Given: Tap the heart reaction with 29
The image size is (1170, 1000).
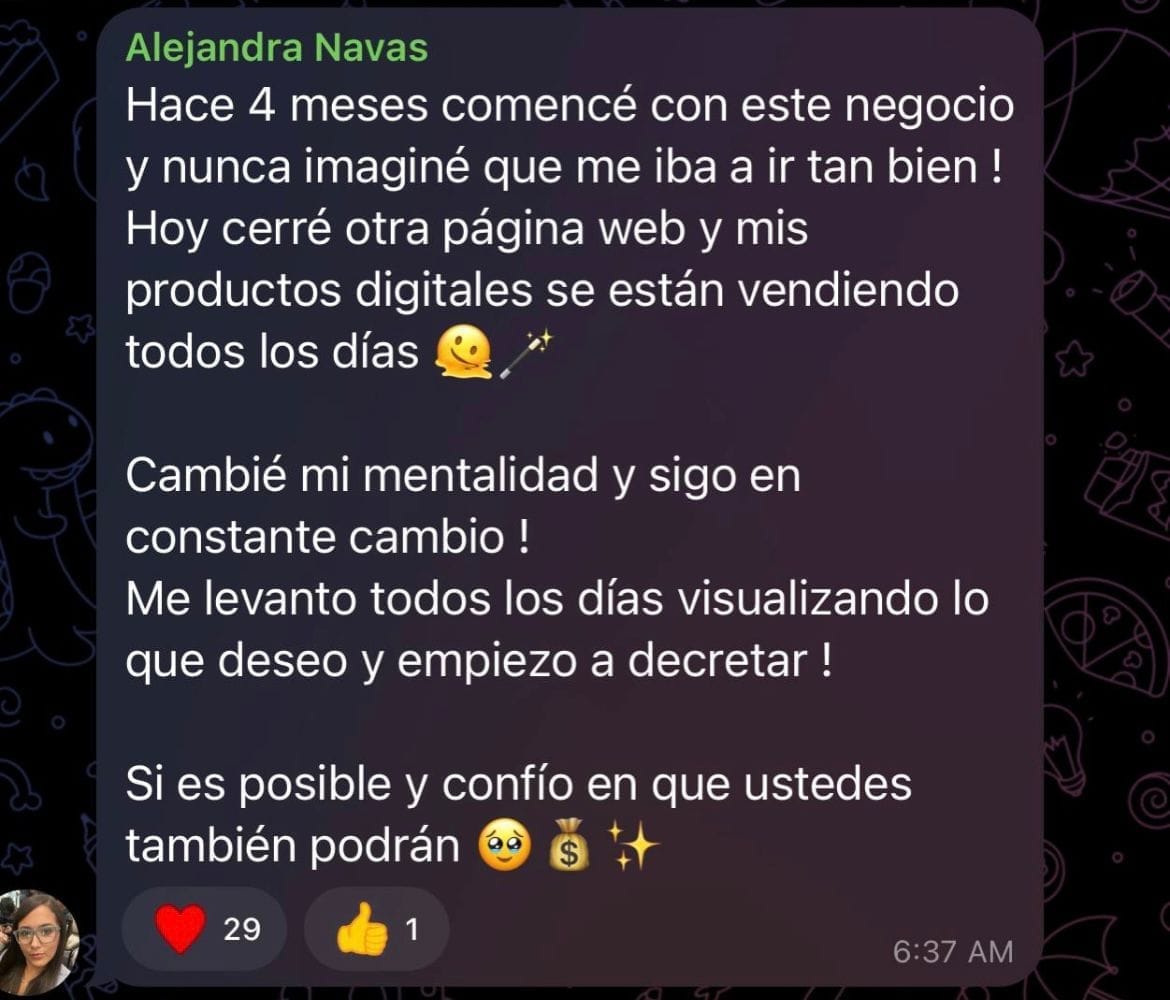Looking at the screenshot, I should click(x=205, y=929).
